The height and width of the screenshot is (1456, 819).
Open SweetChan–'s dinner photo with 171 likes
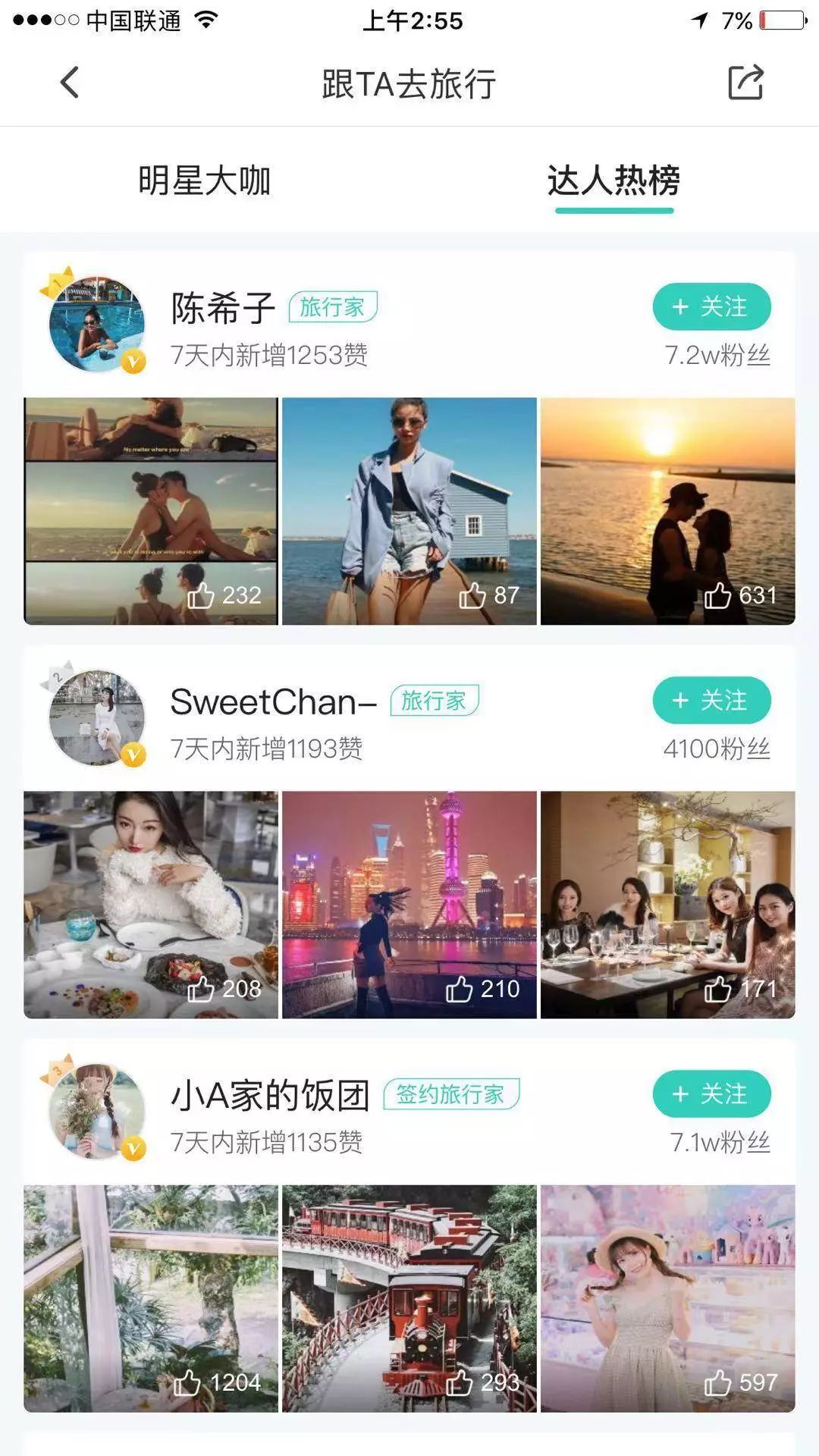pyautogui.click(x=667, y=905)
